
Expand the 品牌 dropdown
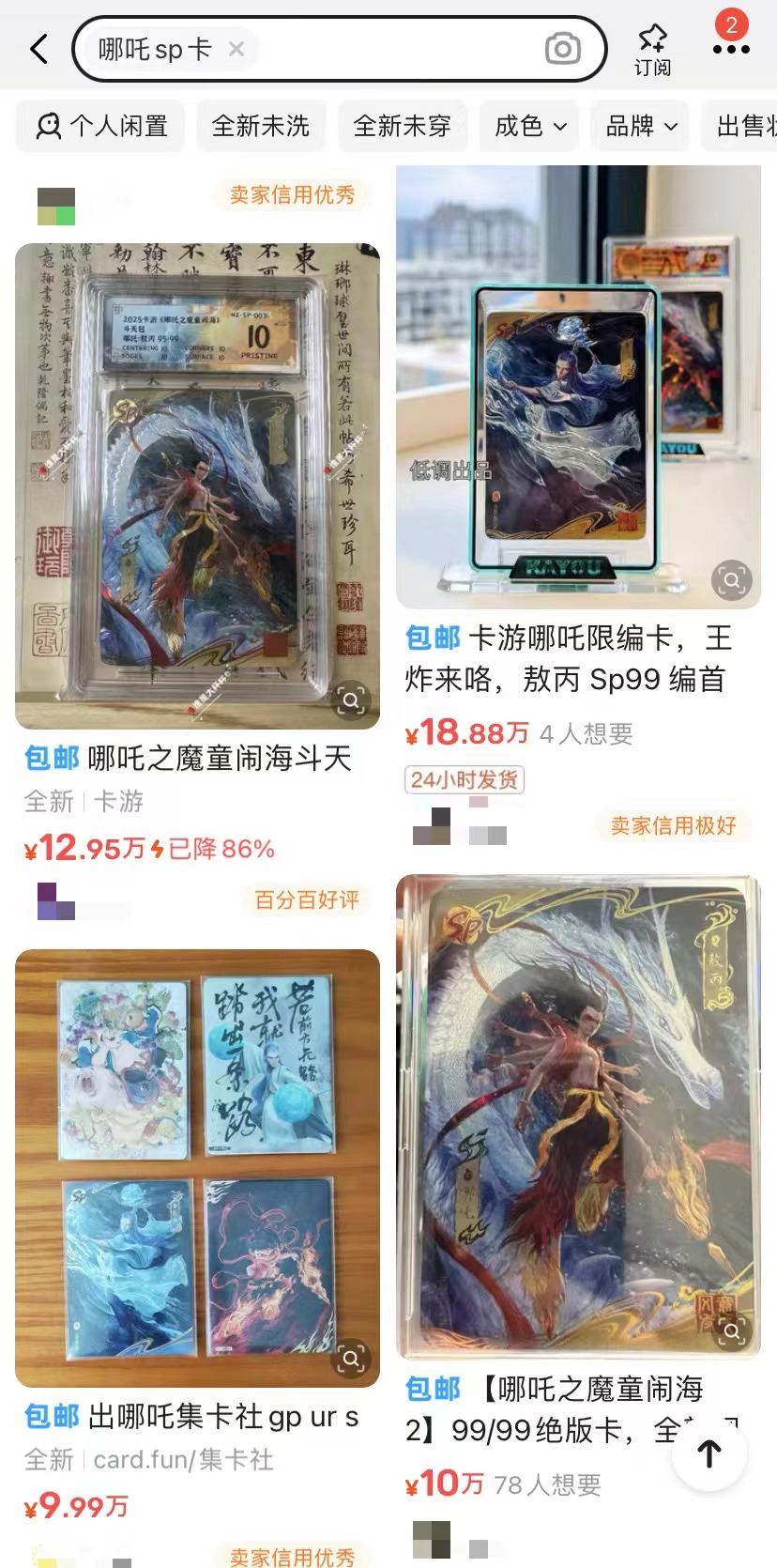(x=642, y=126)
